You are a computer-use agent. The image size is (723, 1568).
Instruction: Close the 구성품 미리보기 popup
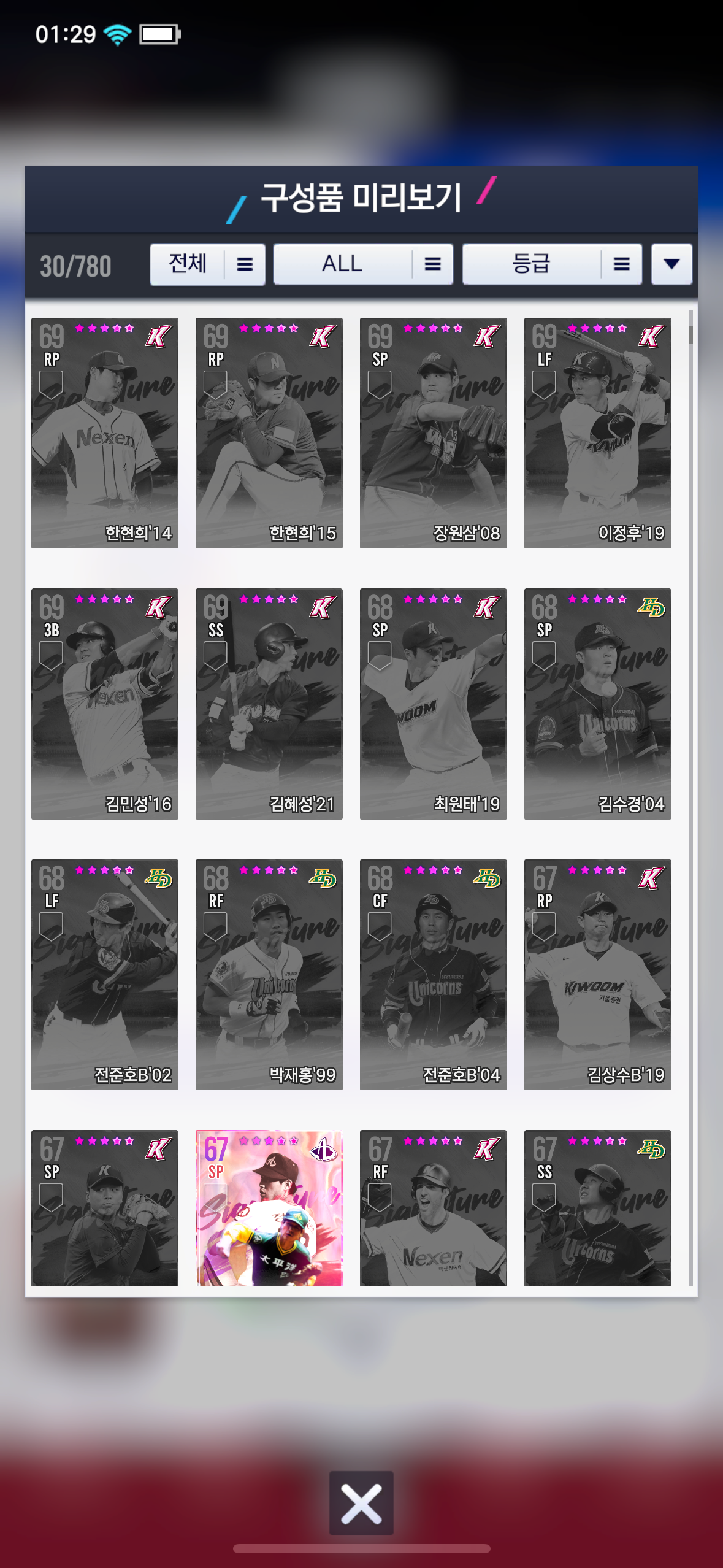click(x=361, y=1503)
